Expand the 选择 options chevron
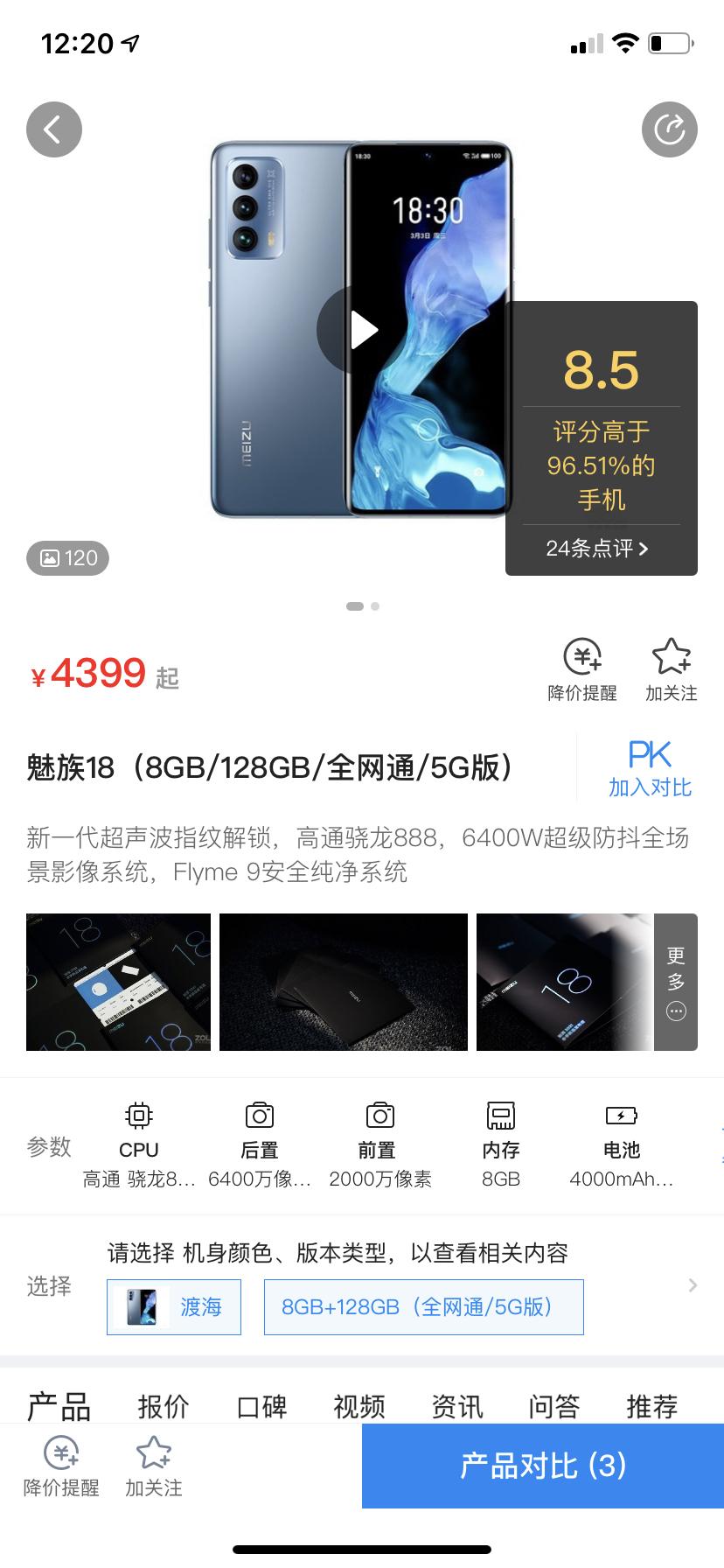 693,1285
